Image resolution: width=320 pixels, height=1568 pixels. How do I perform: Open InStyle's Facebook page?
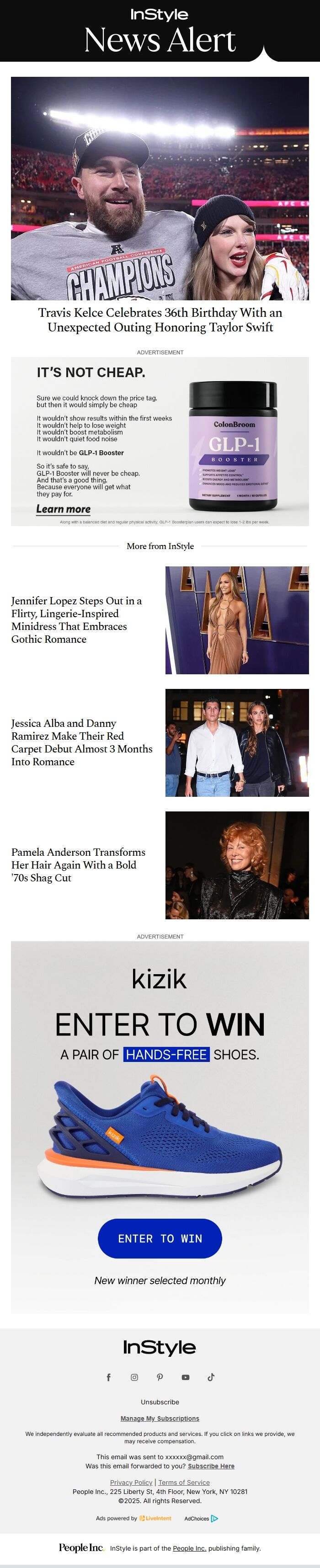click(109, 1377)
